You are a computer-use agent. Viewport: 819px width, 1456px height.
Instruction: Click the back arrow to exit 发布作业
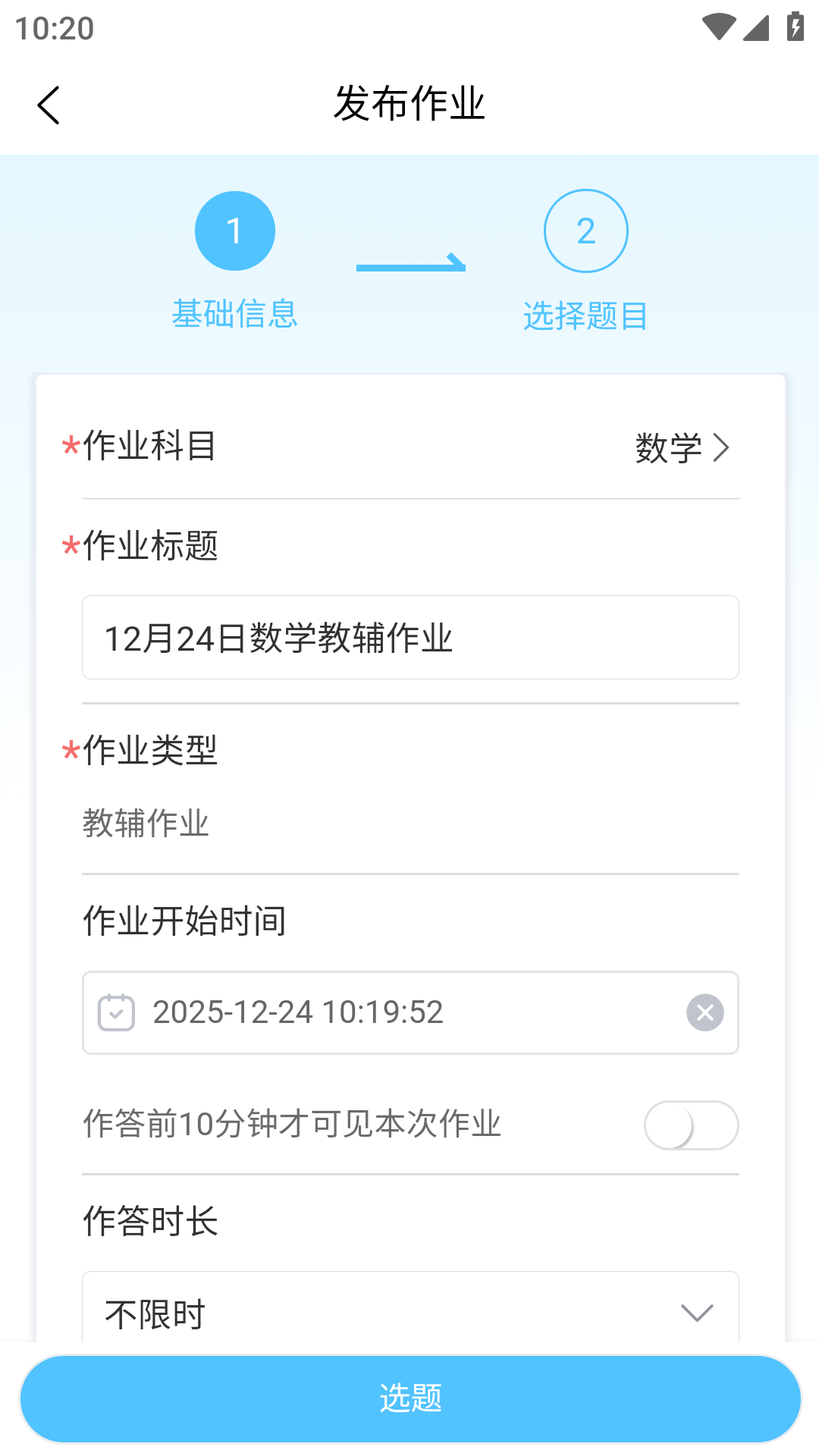pos(49,105)
